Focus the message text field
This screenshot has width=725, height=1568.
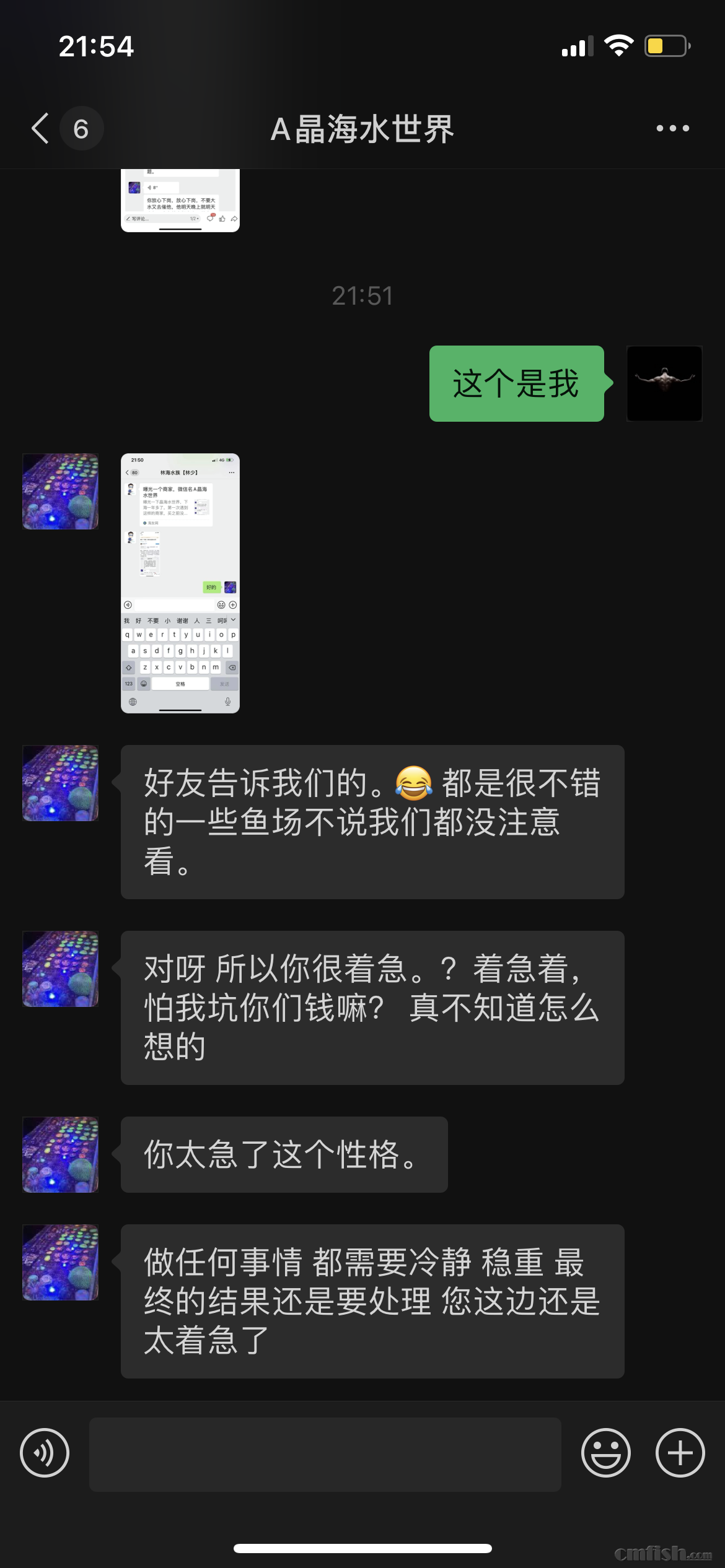coord(325,1454)
